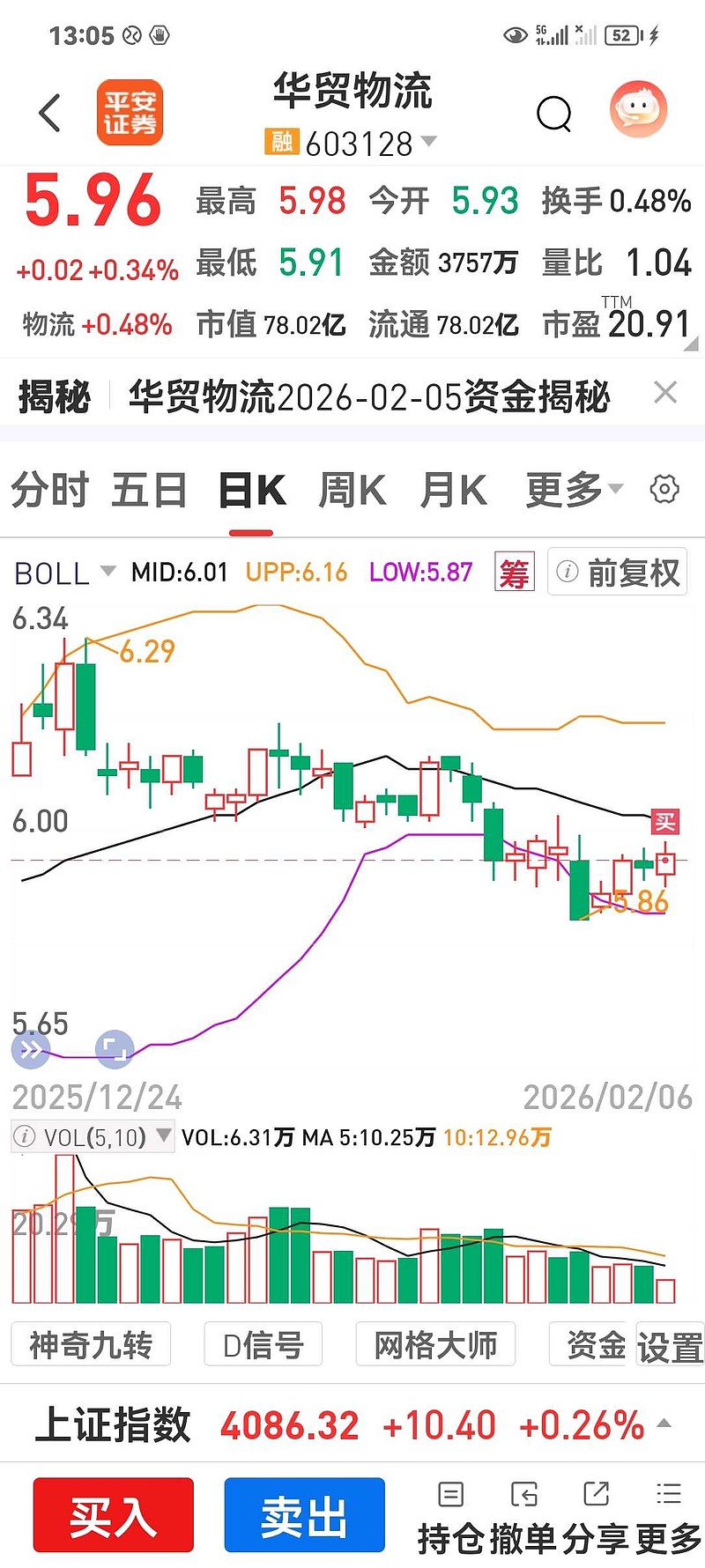The height and width of the screenshot is (1568, 705).
Task: Tap the 筹 chip distribution button
Action: pos(515,573)
